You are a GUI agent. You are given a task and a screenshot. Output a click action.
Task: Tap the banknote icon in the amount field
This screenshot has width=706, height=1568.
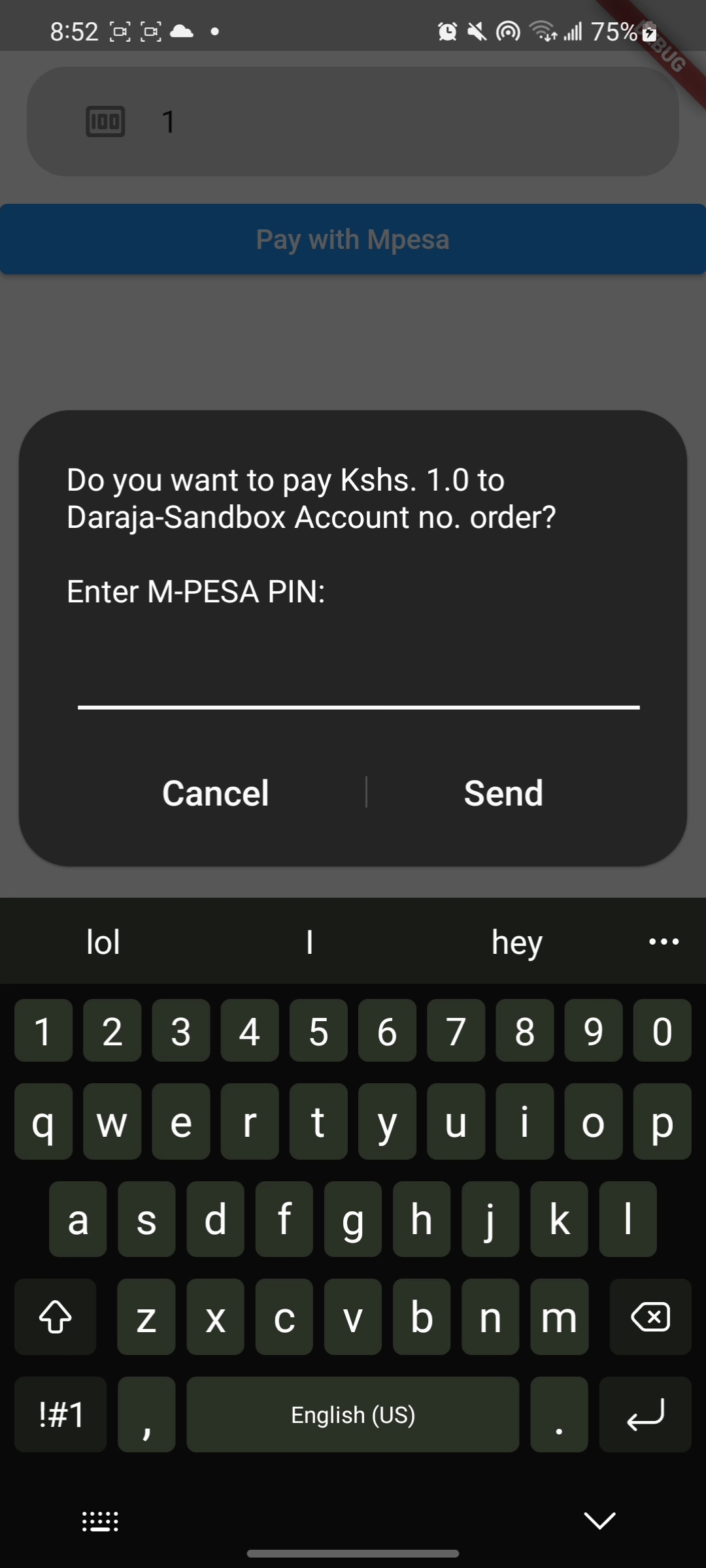pos(107,120)
